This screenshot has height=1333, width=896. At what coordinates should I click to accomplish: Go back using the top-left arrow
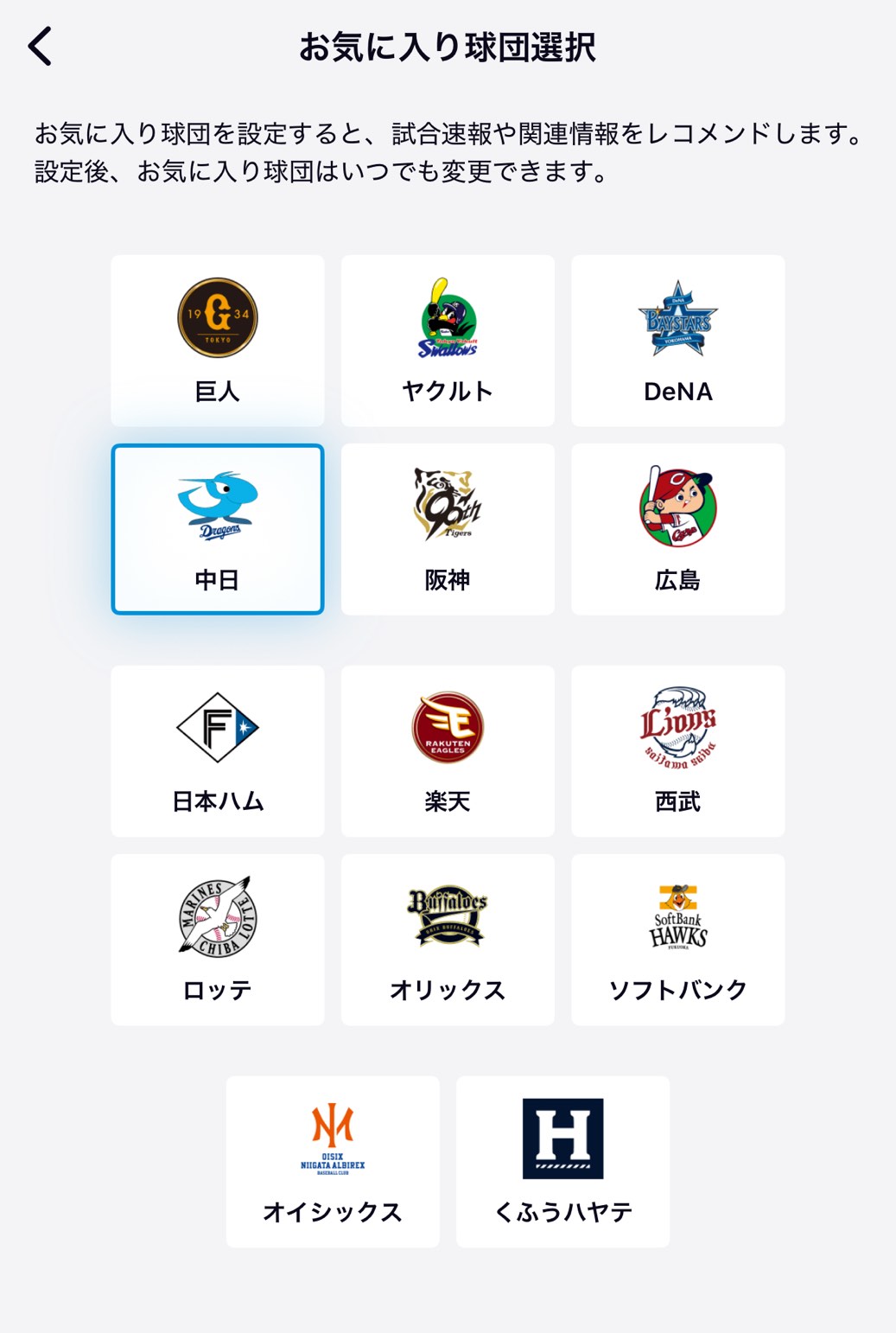click(41, 47)
